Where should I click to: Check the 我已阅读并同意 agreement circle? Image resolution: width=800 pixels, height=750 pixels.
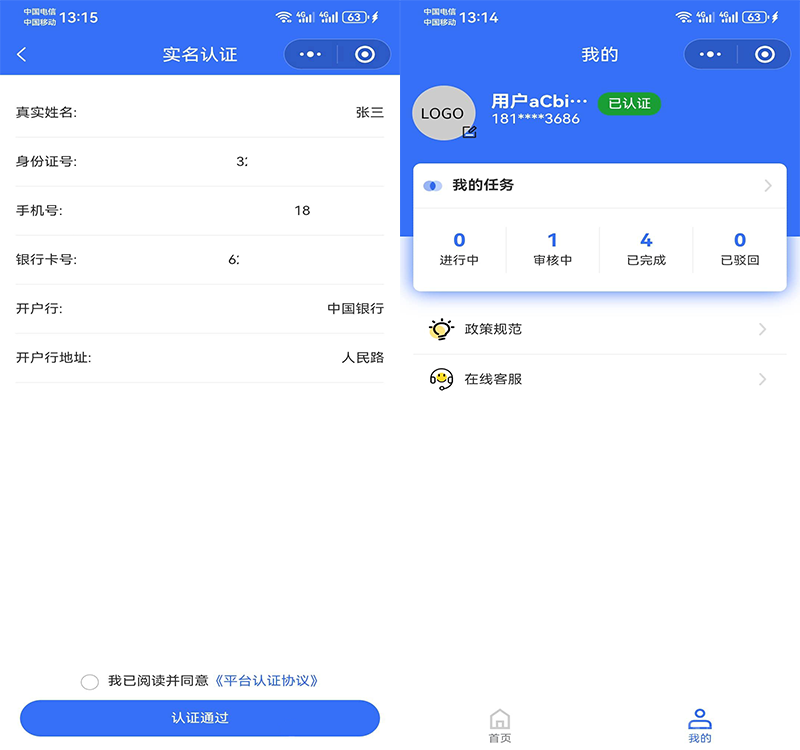[x=89, y=681]
